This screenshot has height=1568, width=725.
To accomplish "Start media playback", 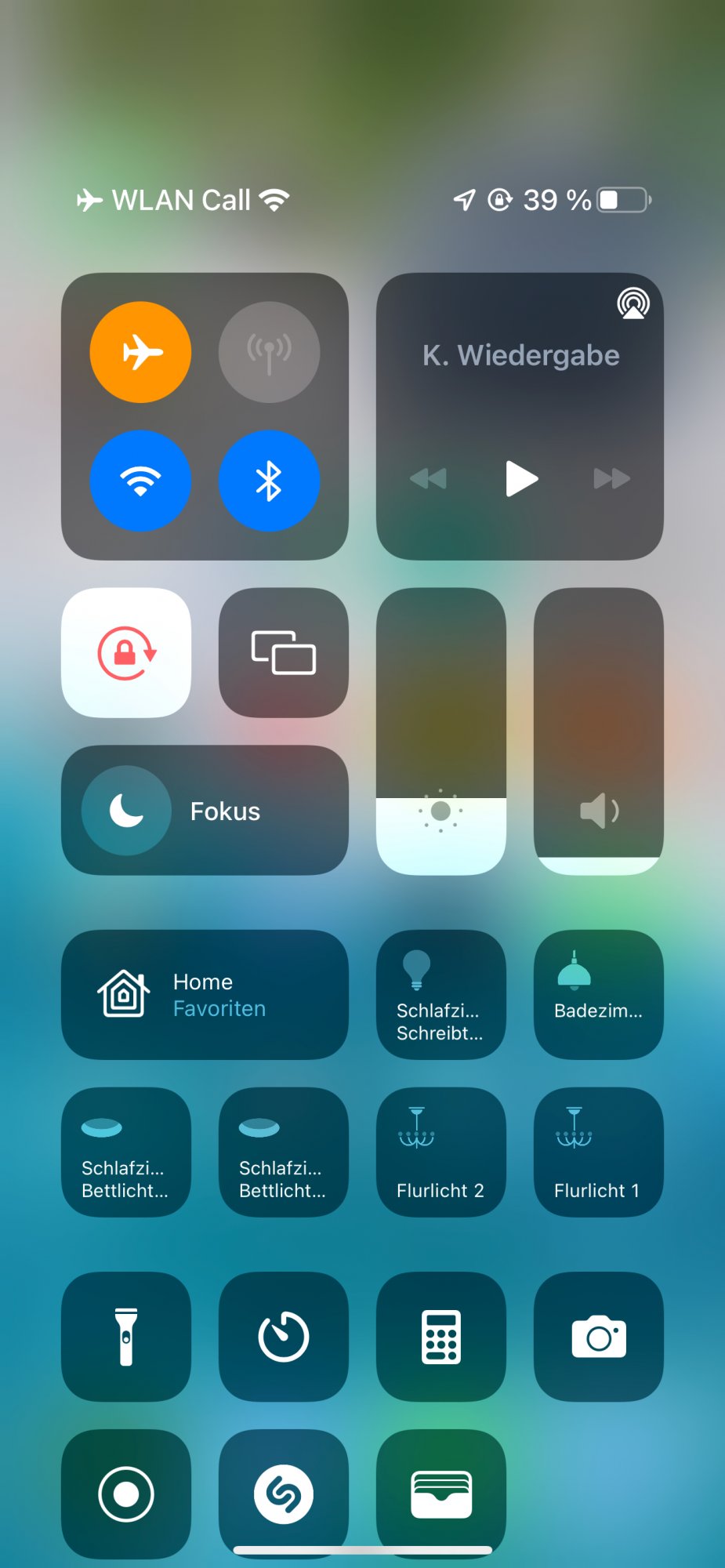I will pos(521,478).
